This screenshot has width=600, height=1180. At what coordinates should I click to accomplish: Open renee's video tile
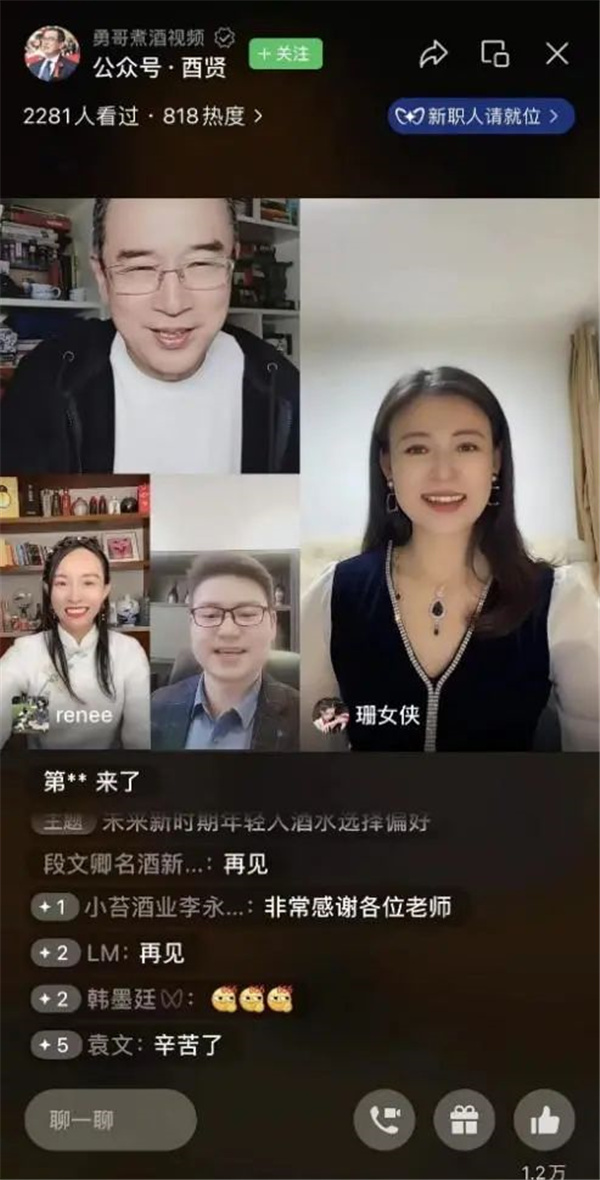tap(75, 612)
